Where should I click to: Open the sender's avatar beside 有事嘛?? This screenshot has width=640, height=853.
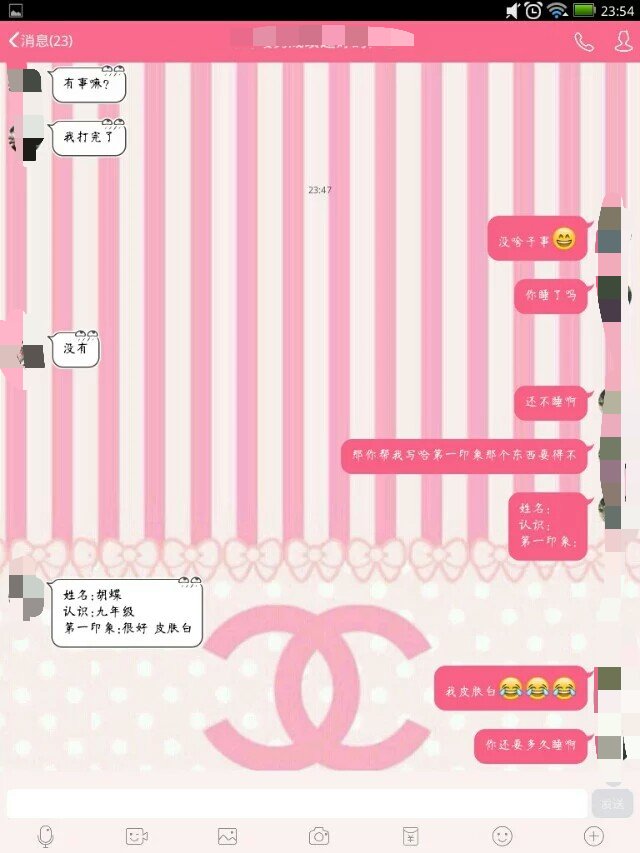point(24,81)
